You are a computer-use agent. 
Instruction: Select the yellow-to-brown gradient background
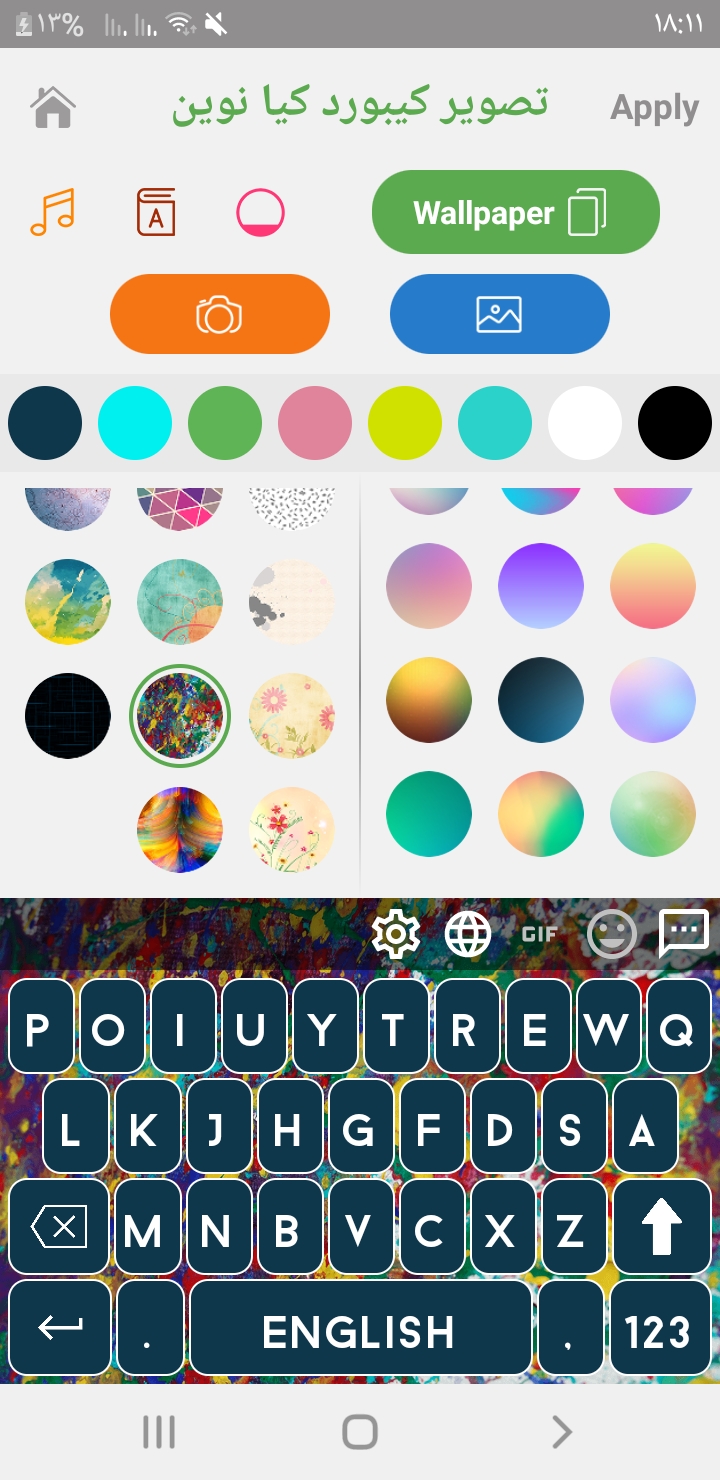429,700
